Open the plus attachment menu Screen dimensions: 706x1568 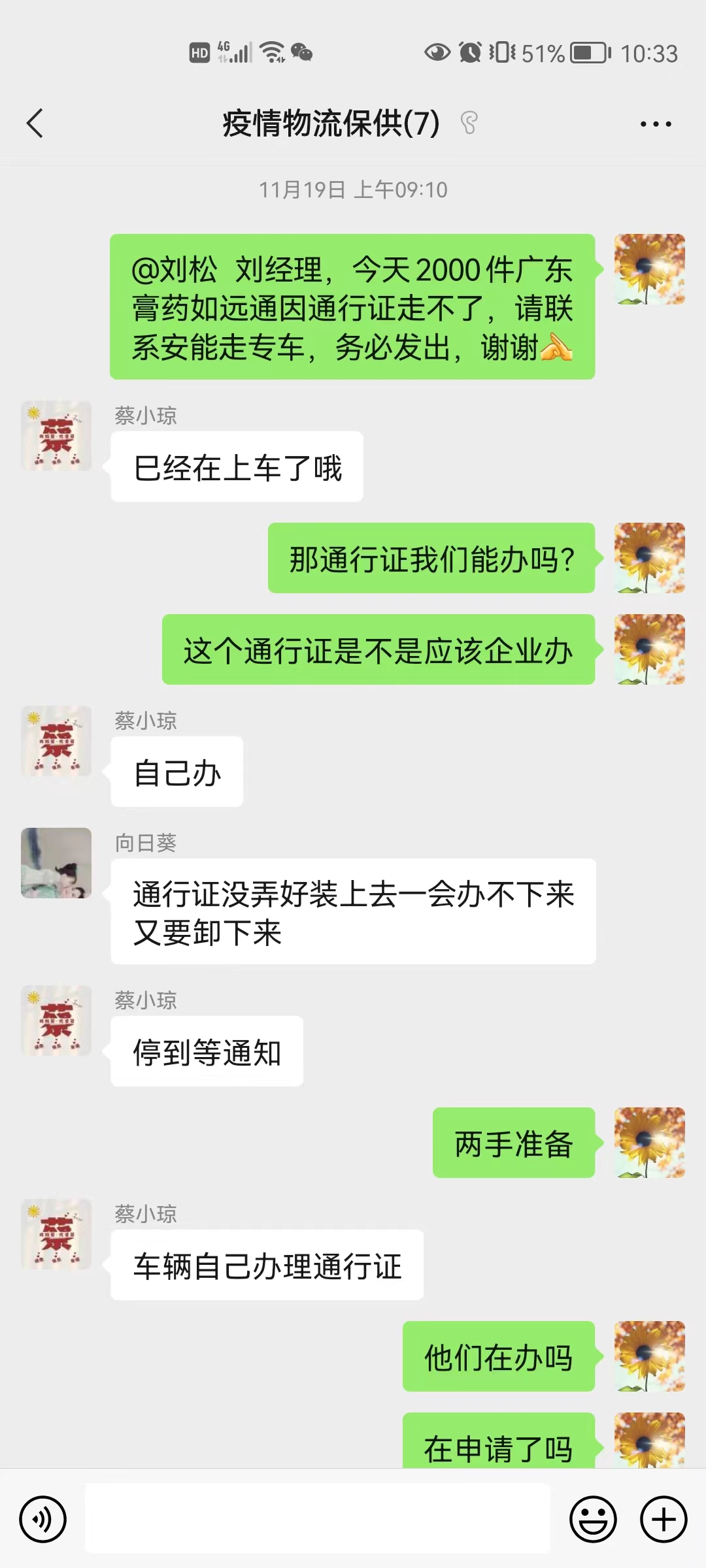pos(663,1519)
